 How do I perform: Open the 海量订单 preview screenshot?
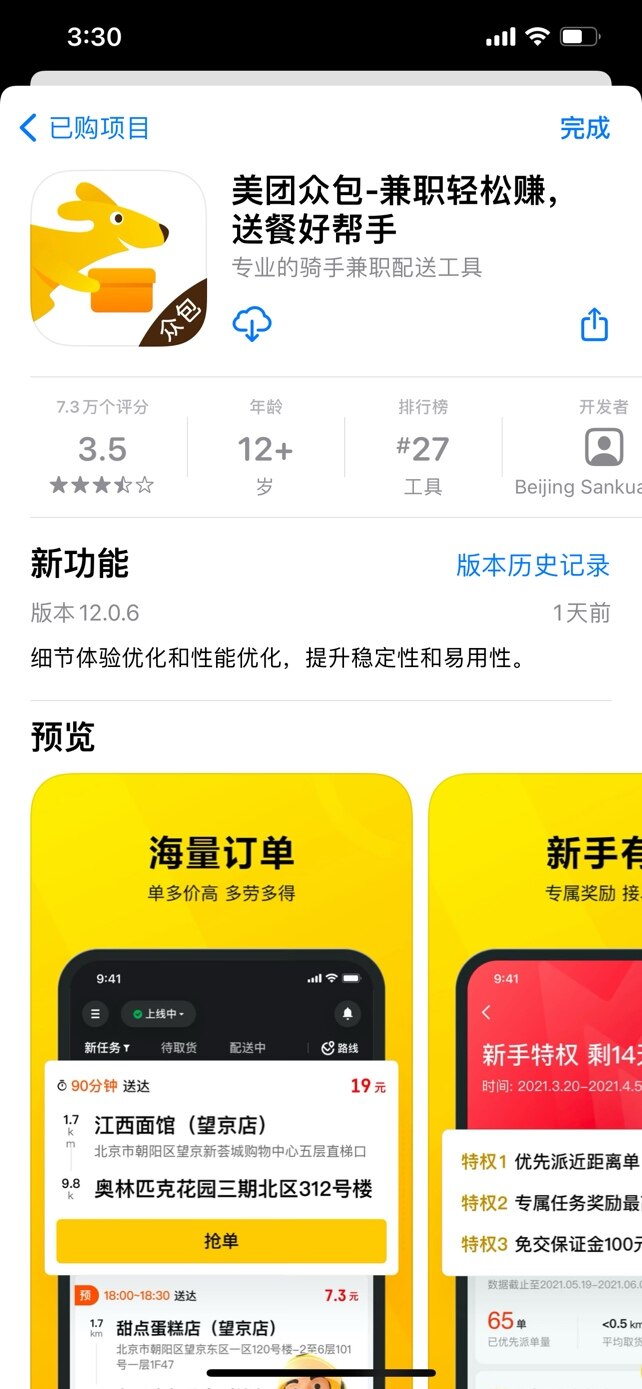point(221,1080)
